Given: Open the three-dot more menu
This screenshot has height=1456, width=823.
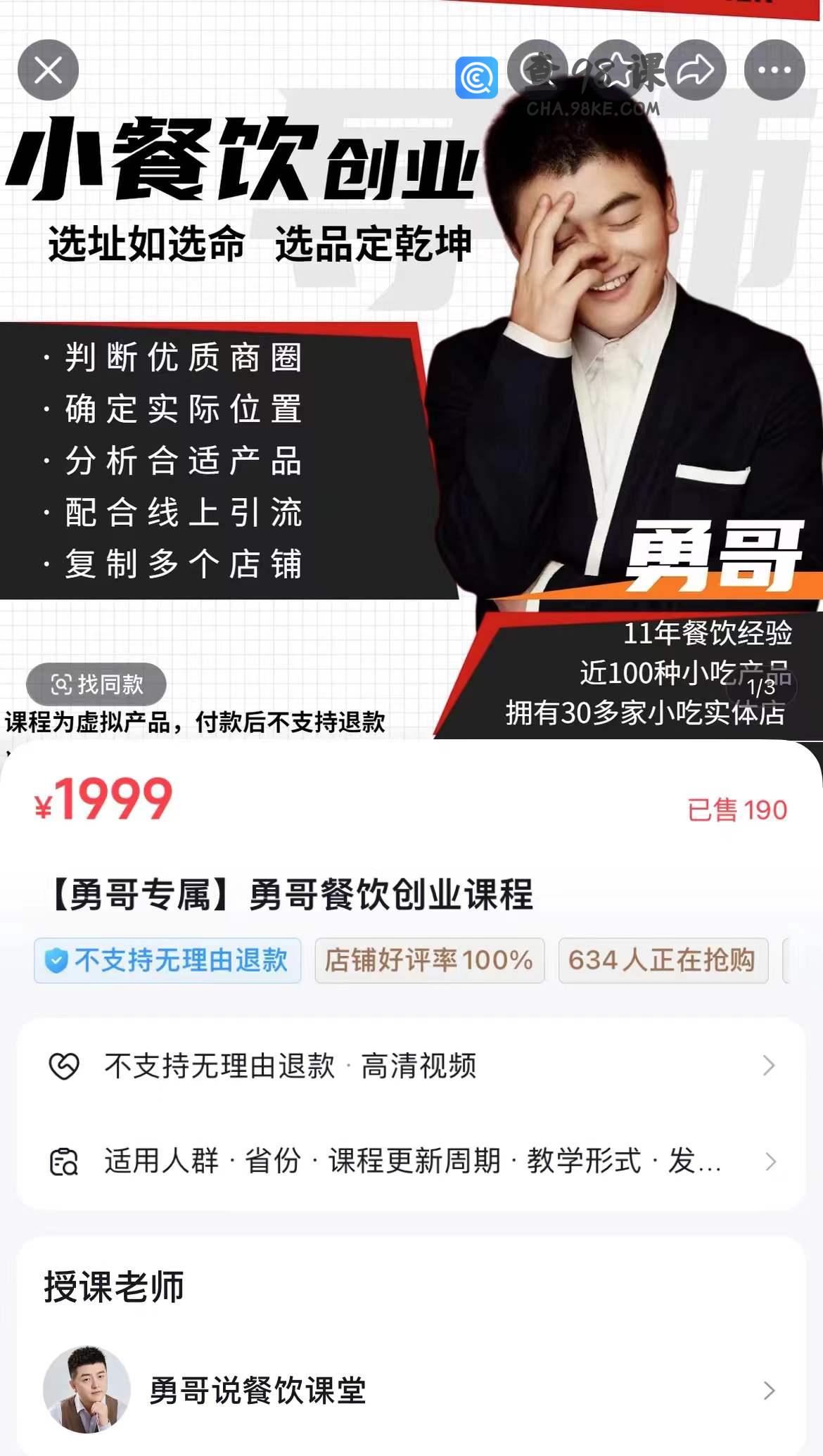Looking at the screenshot, I should [774, 70].
